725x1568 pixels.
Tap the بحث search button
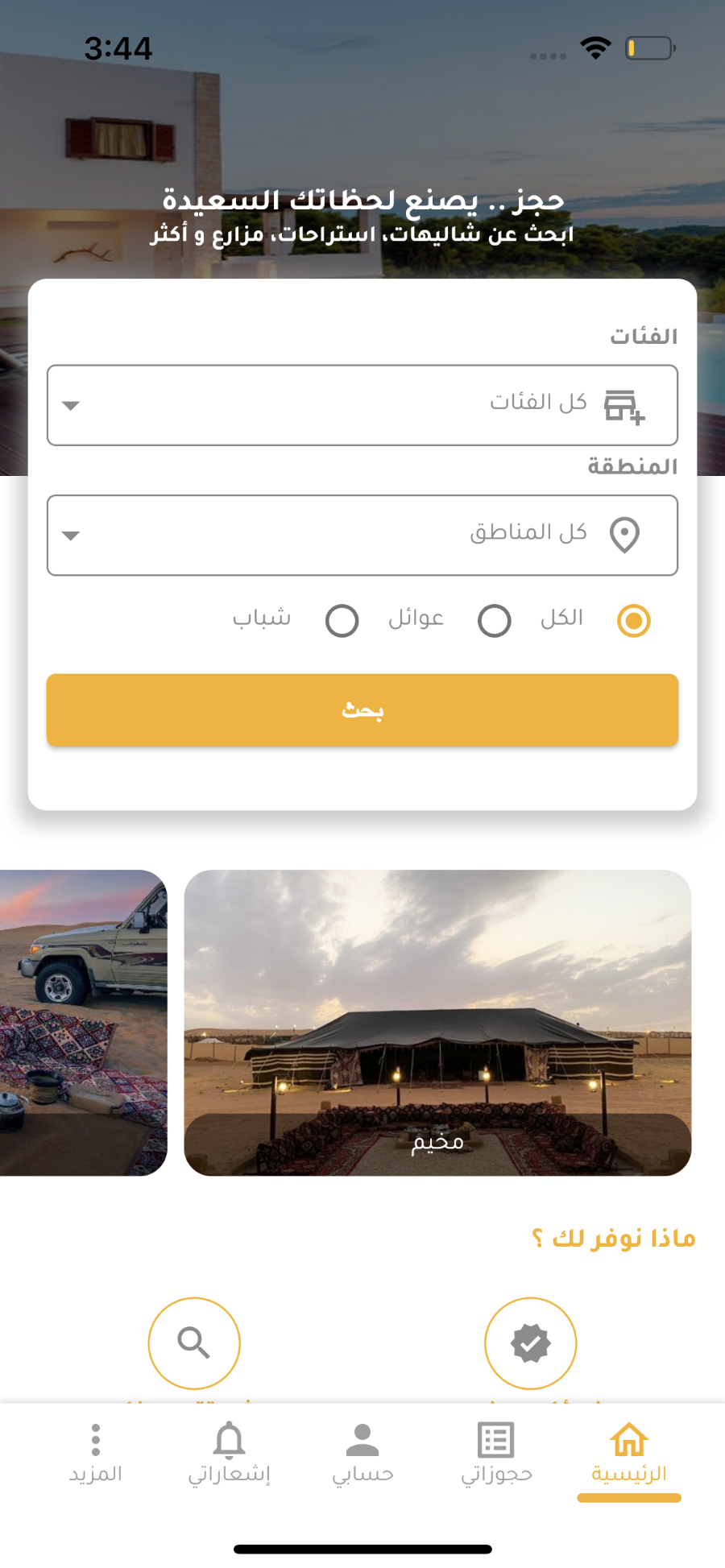[362, 710]
